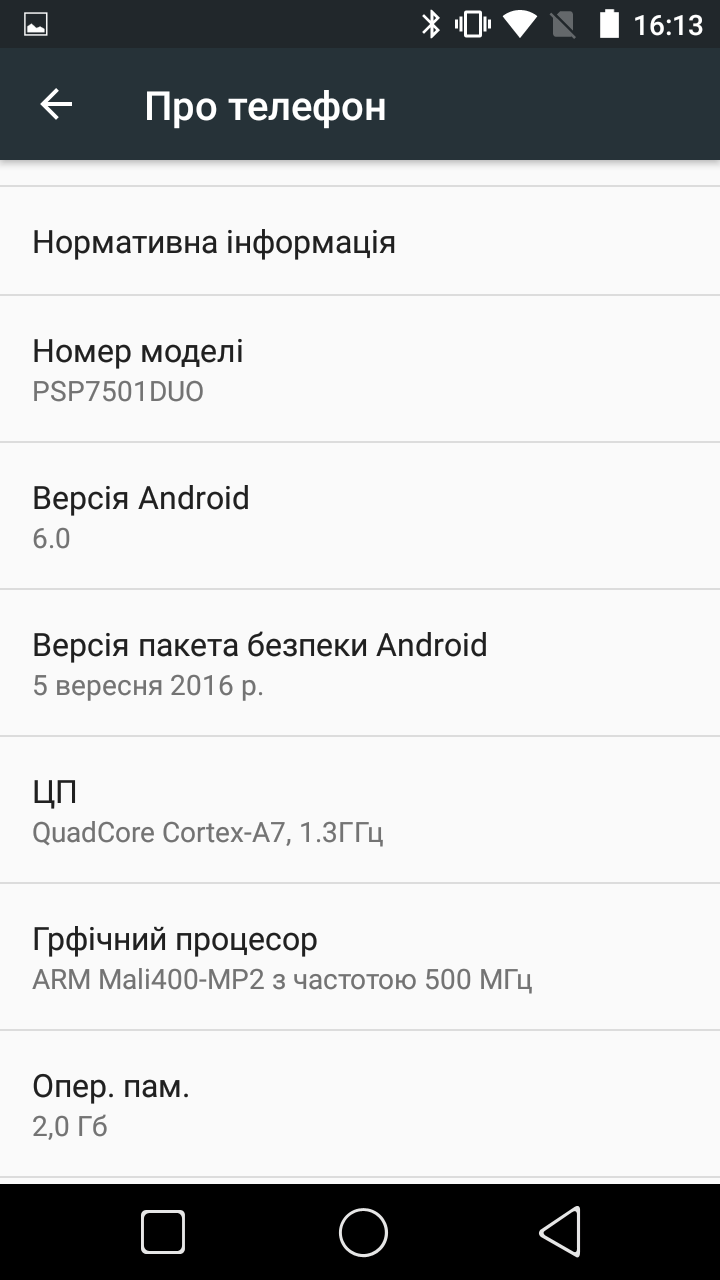
Task: Tap the Номер моделі row
Action: [360, 369]
